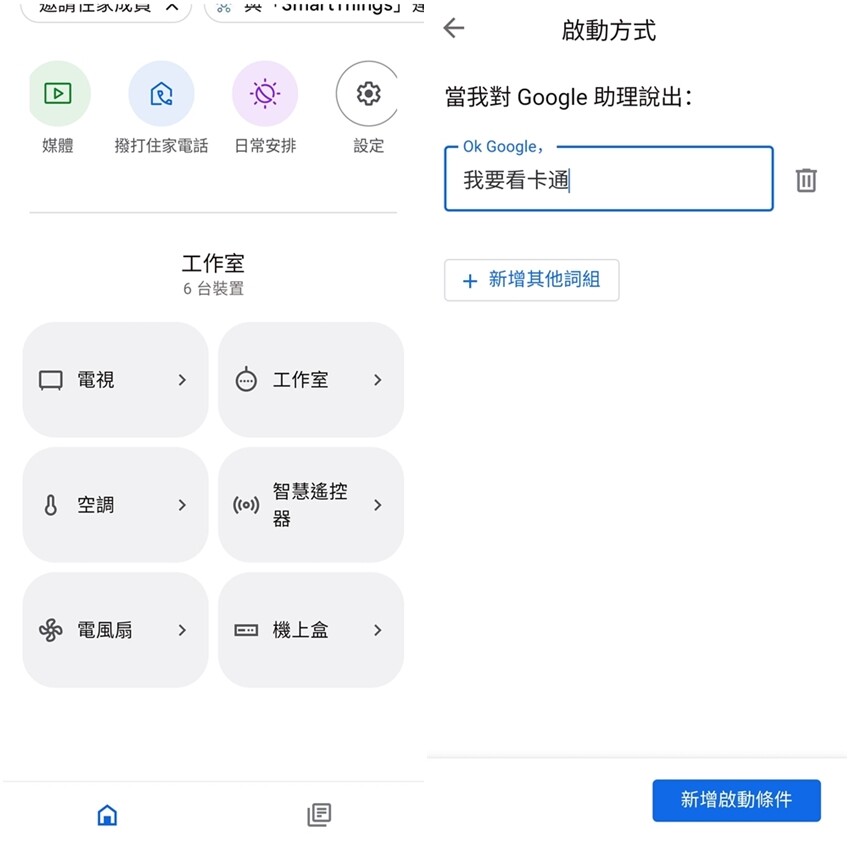Open the 設定 settings gear
The height and width of the screenshot is (850, 850).
click(x=367, y=94)
